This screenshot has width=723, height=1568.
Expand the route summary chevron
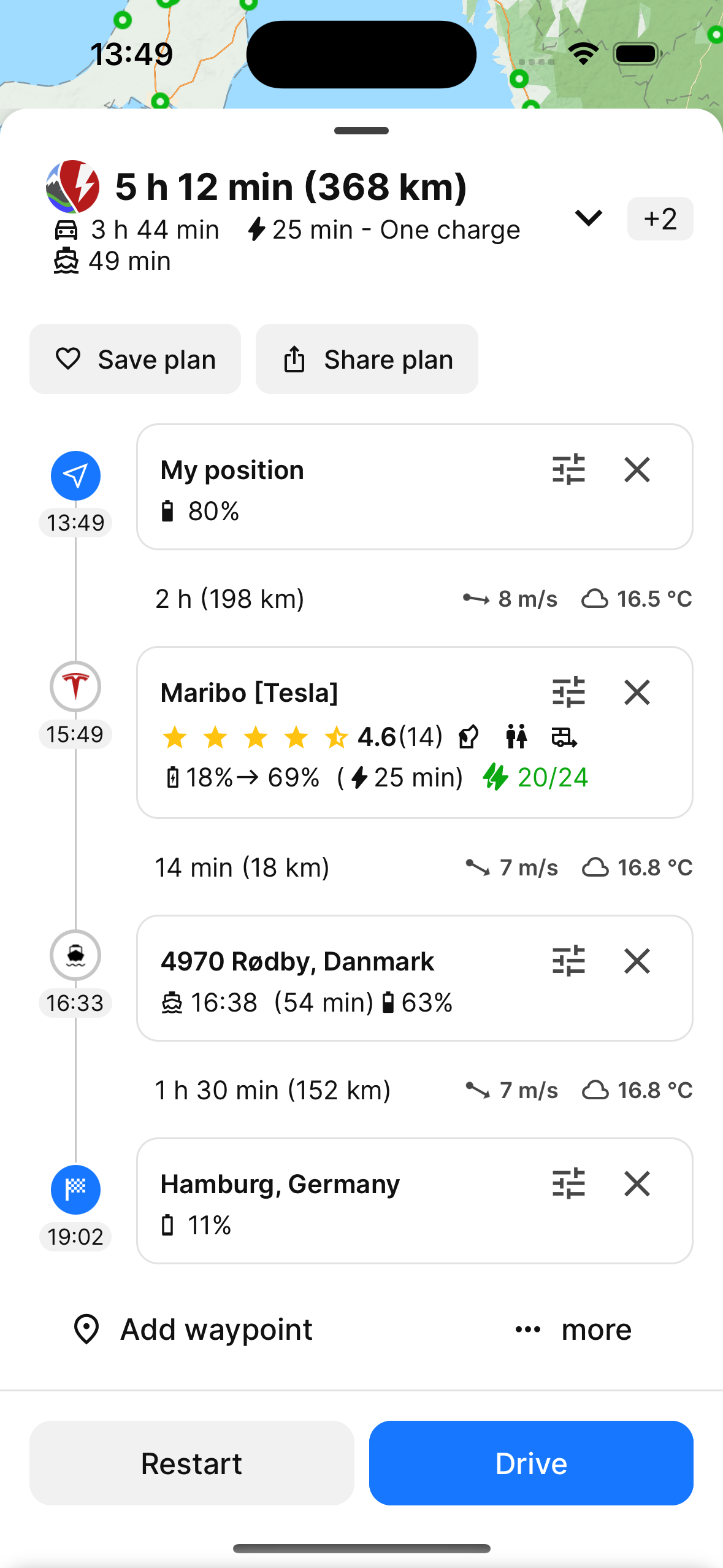[588, 218]
